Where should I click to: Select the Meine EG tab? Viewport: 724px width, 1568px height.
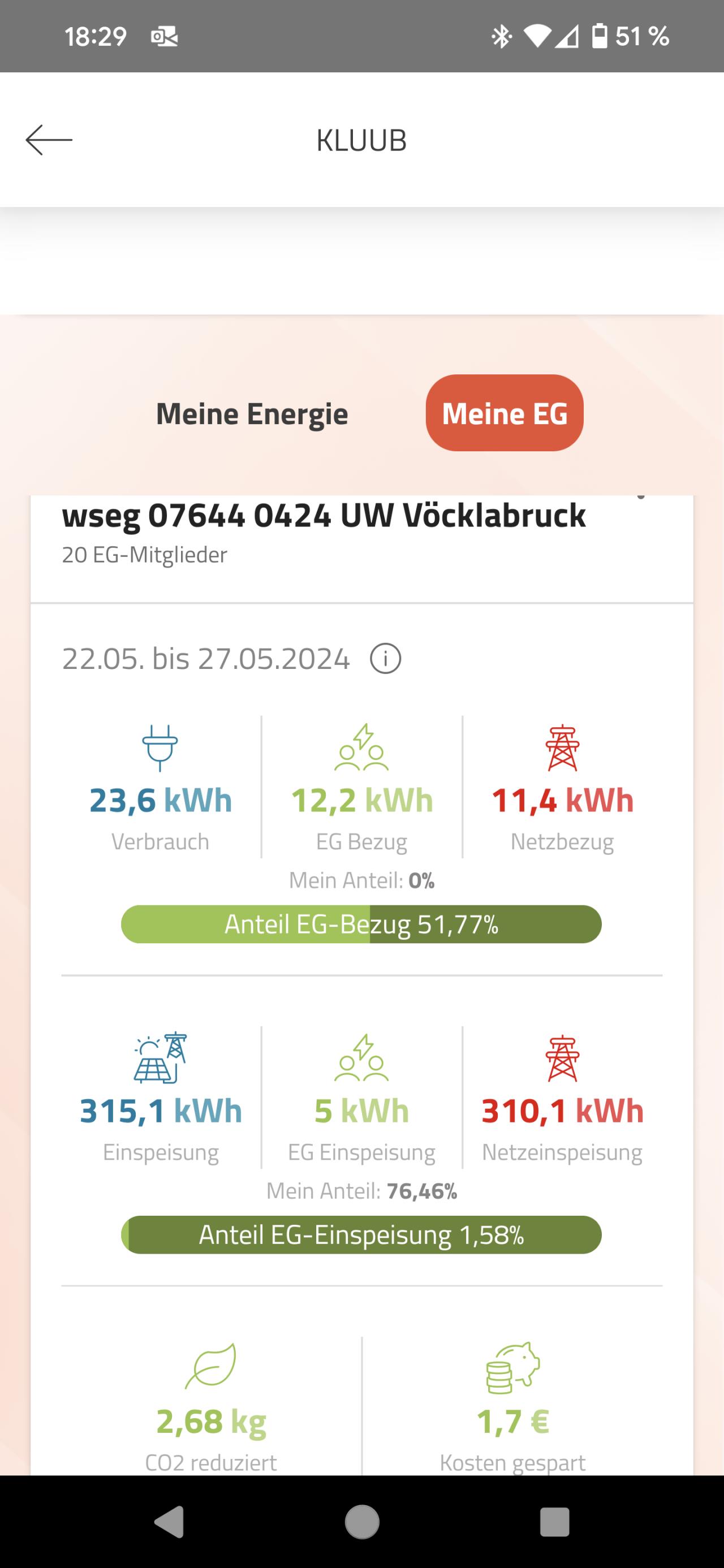(x=504, y=413)
